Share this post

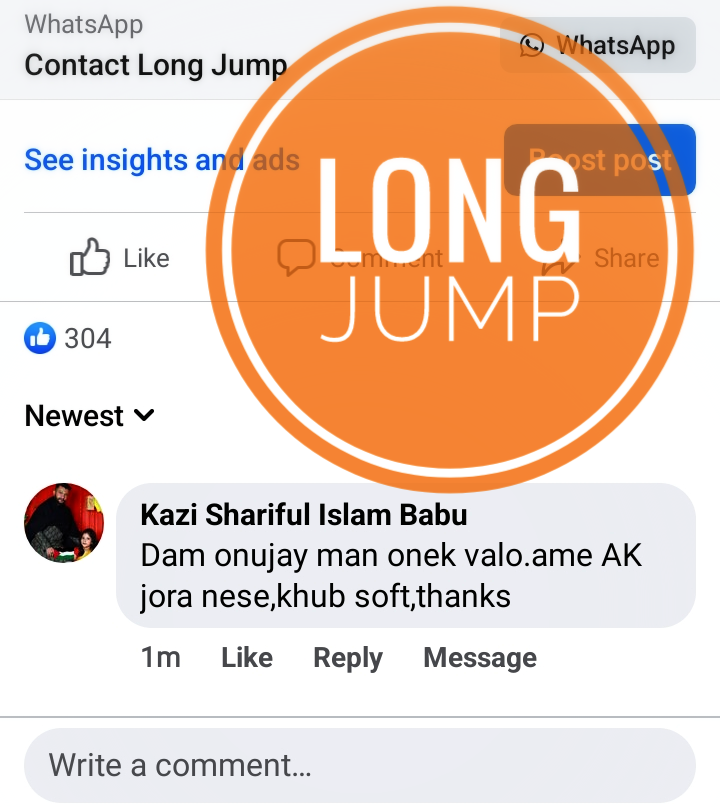coord(600,258)
